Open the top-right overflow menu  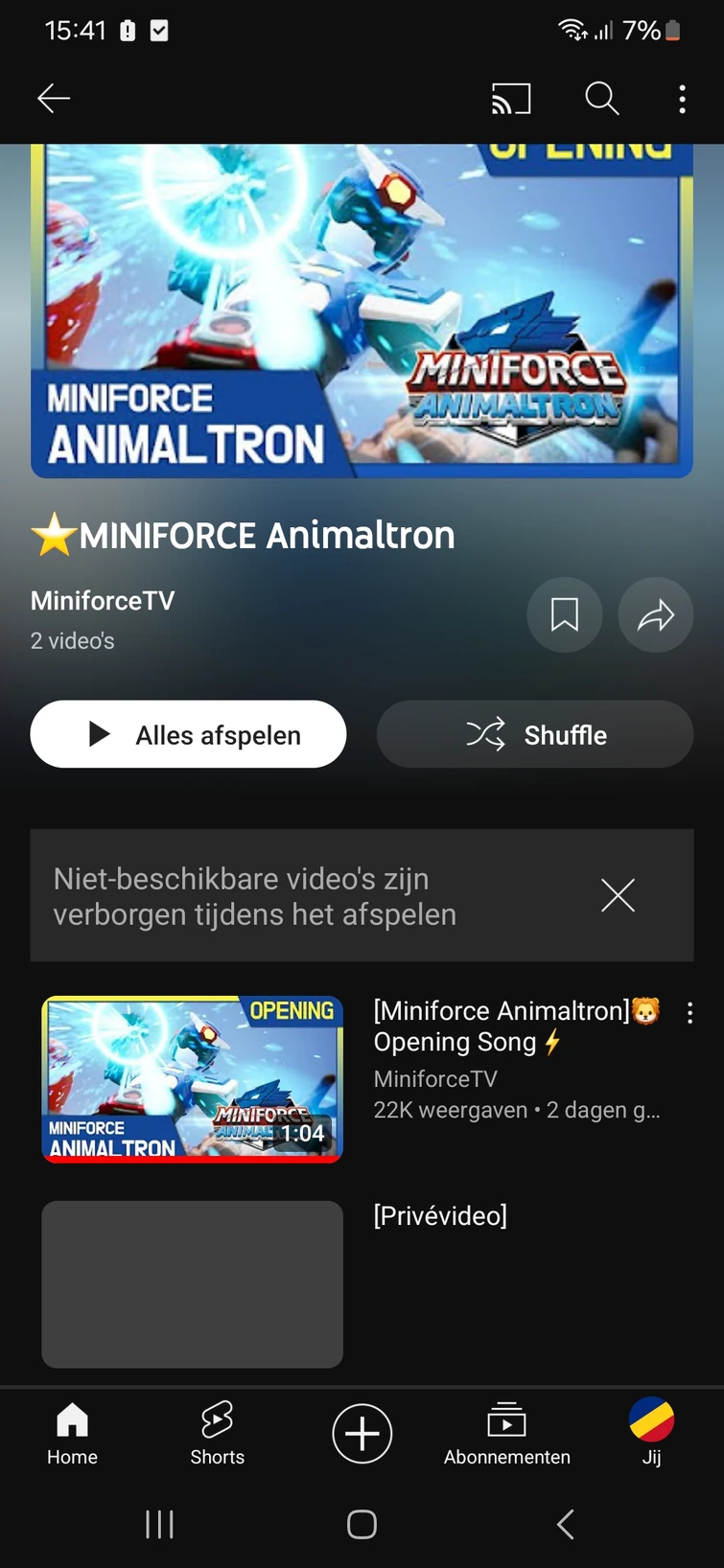(682, 99)
